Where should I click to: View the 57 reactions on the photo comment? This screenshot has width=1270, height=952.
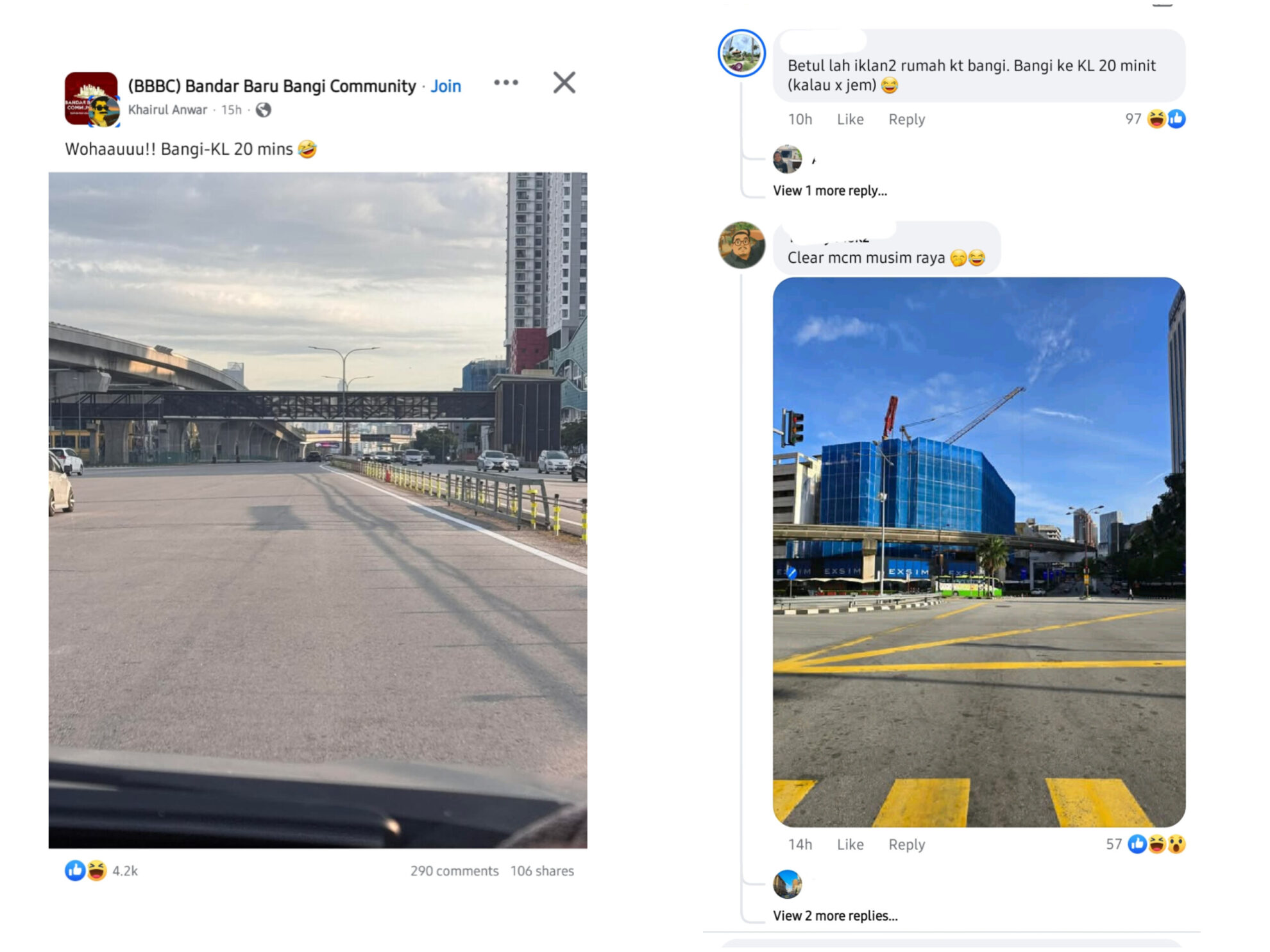[x=1146, y=844]
